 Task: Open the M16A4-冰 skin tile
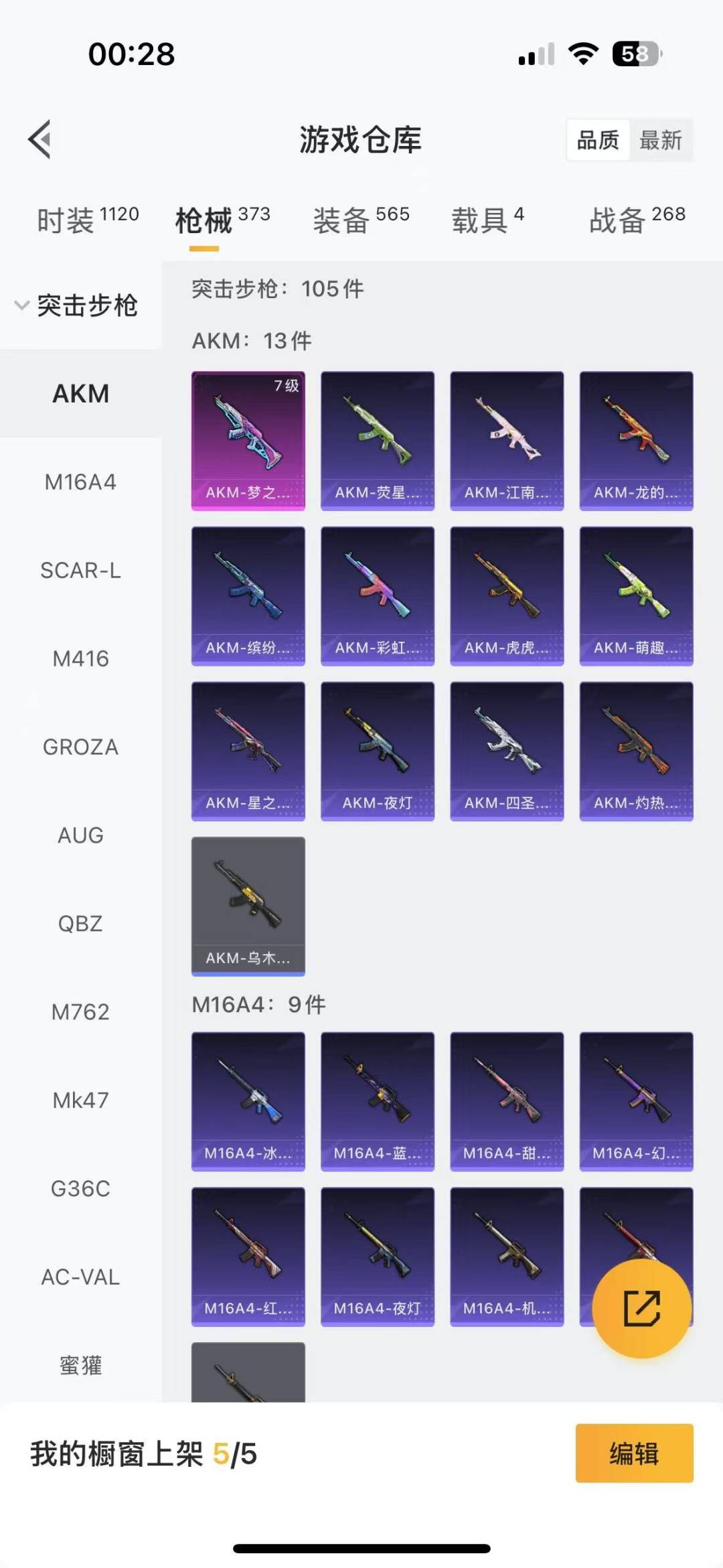click(x=248, y=1102)
